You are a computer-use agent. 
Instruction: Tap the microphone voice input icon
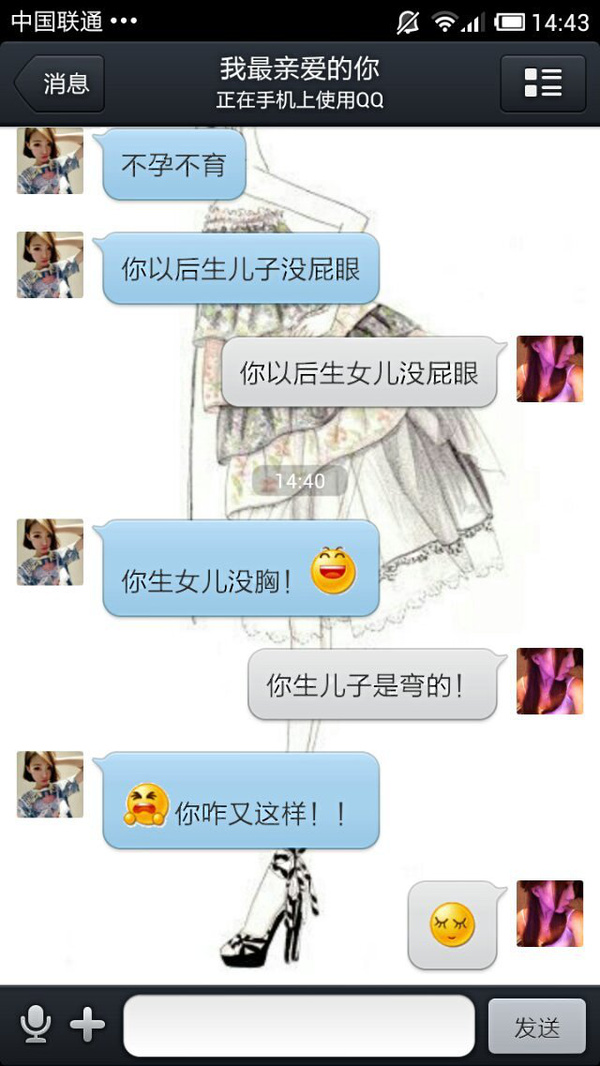point(35,1025)
